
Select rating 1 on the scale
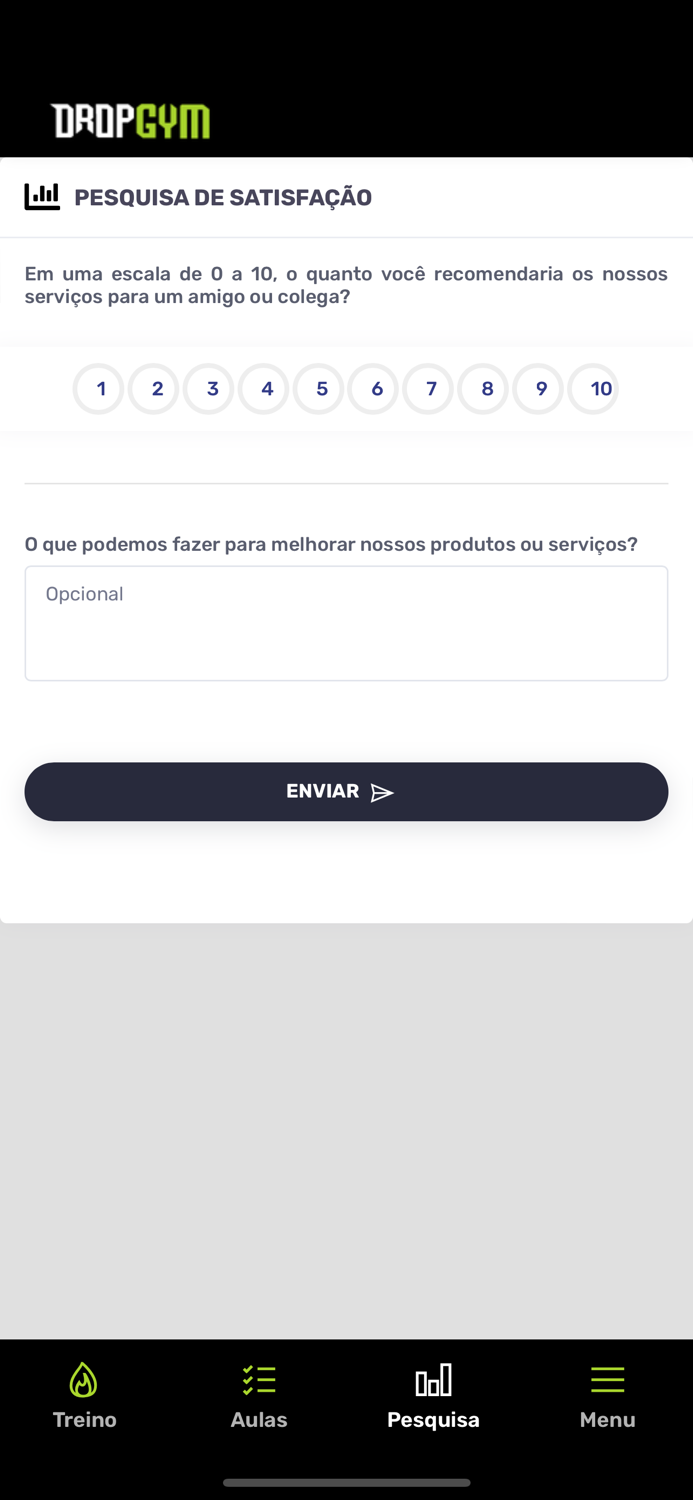click(x=99, y=389)
